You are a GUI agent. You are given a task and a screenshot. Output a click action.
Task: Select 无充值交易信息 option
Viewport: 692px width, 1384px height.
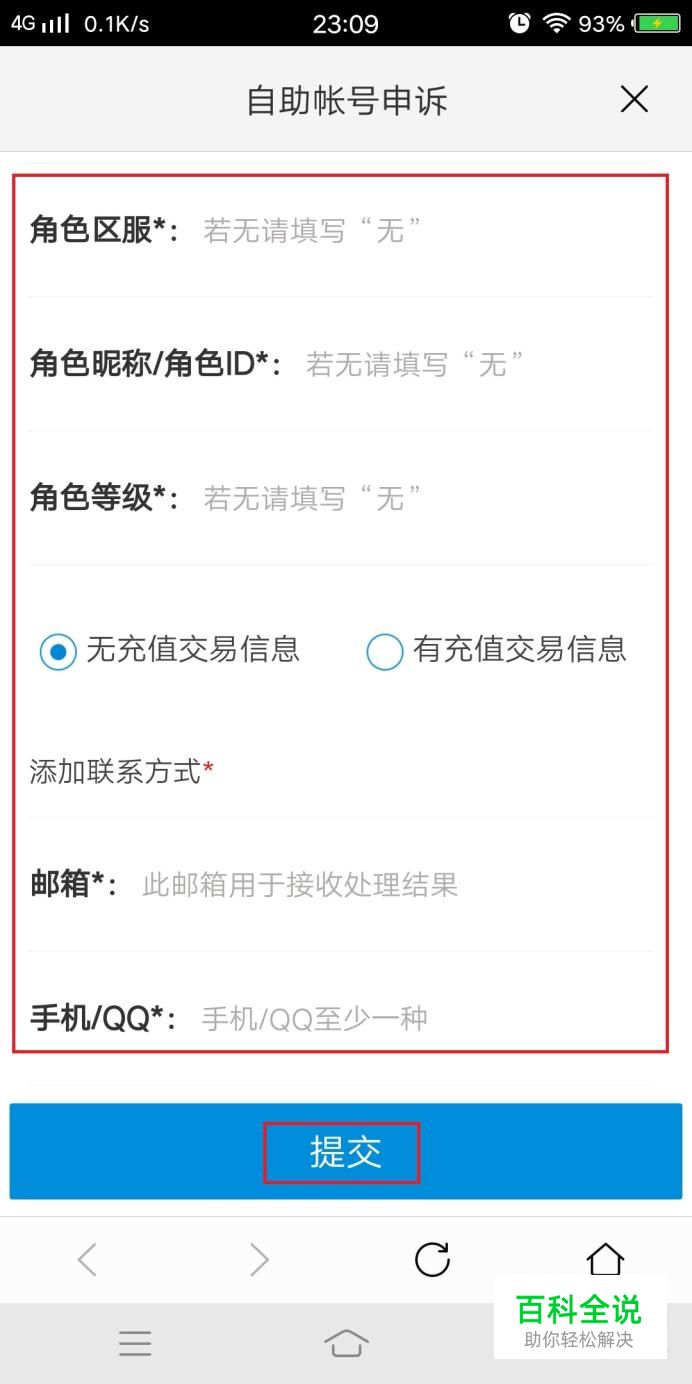pyautogui.click(x=170, y=651)
